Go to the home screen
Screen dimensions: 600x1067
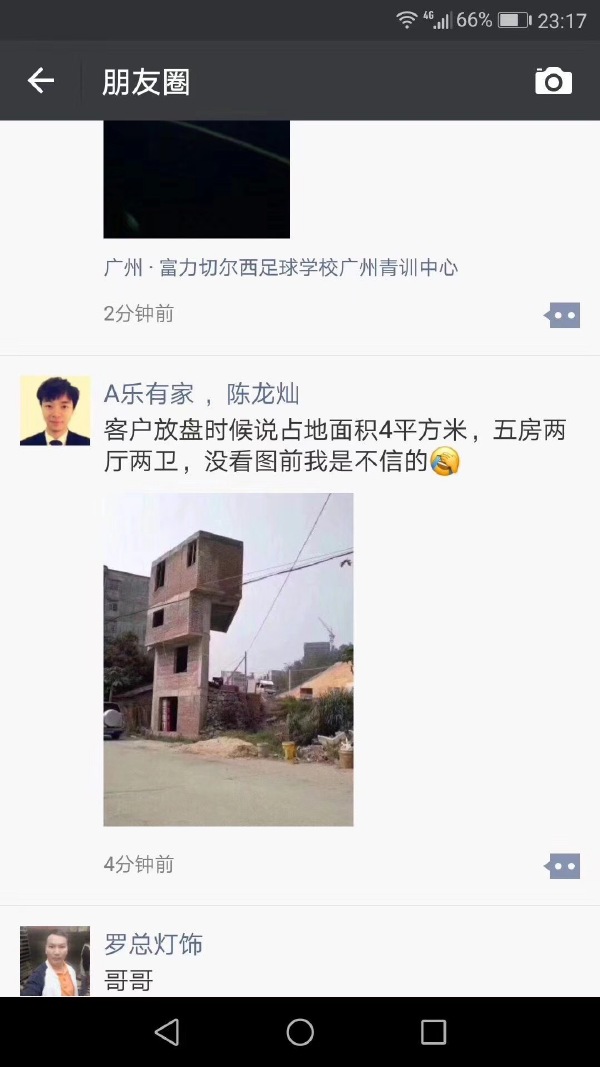click(300, 1032)
